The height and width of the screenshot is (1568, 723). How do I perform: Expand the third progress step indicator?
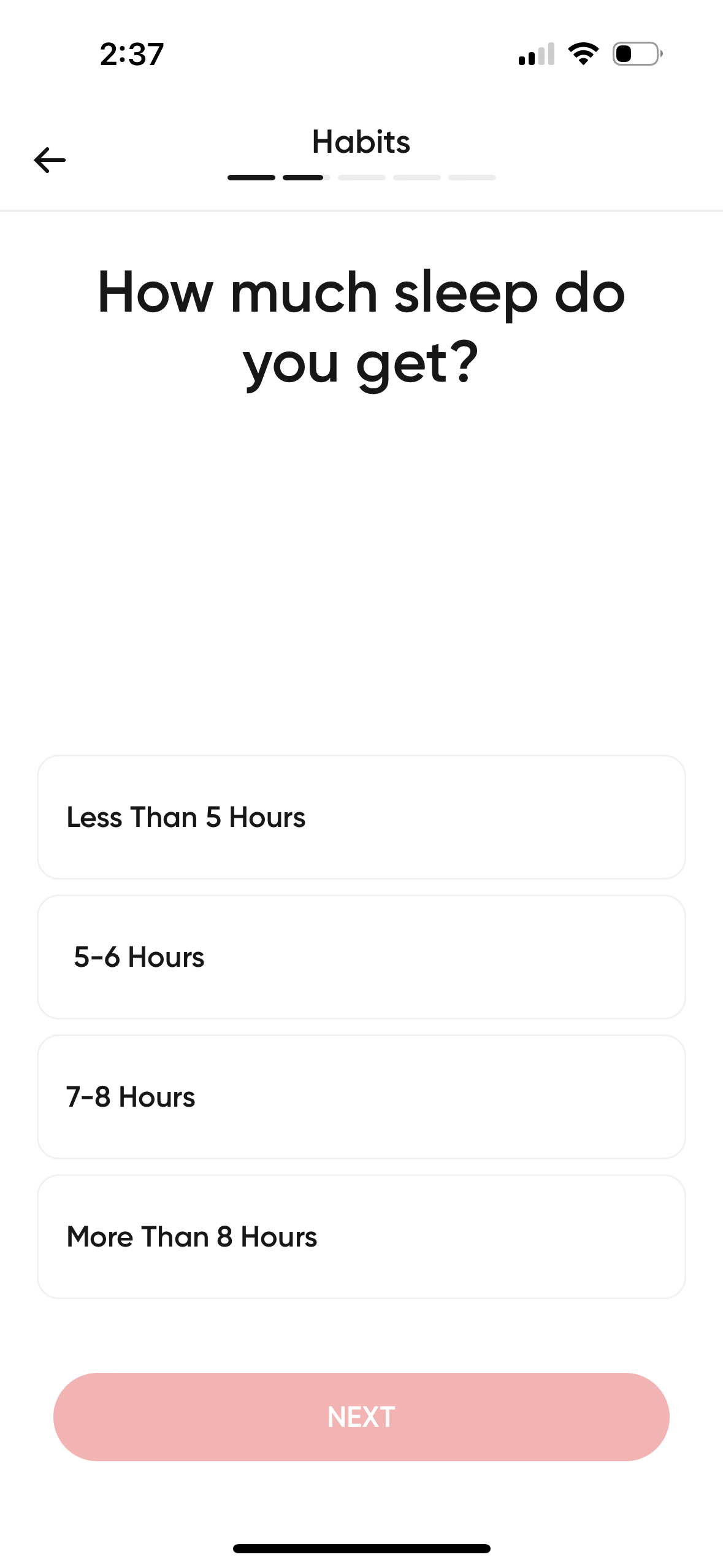tap(362, 177)
